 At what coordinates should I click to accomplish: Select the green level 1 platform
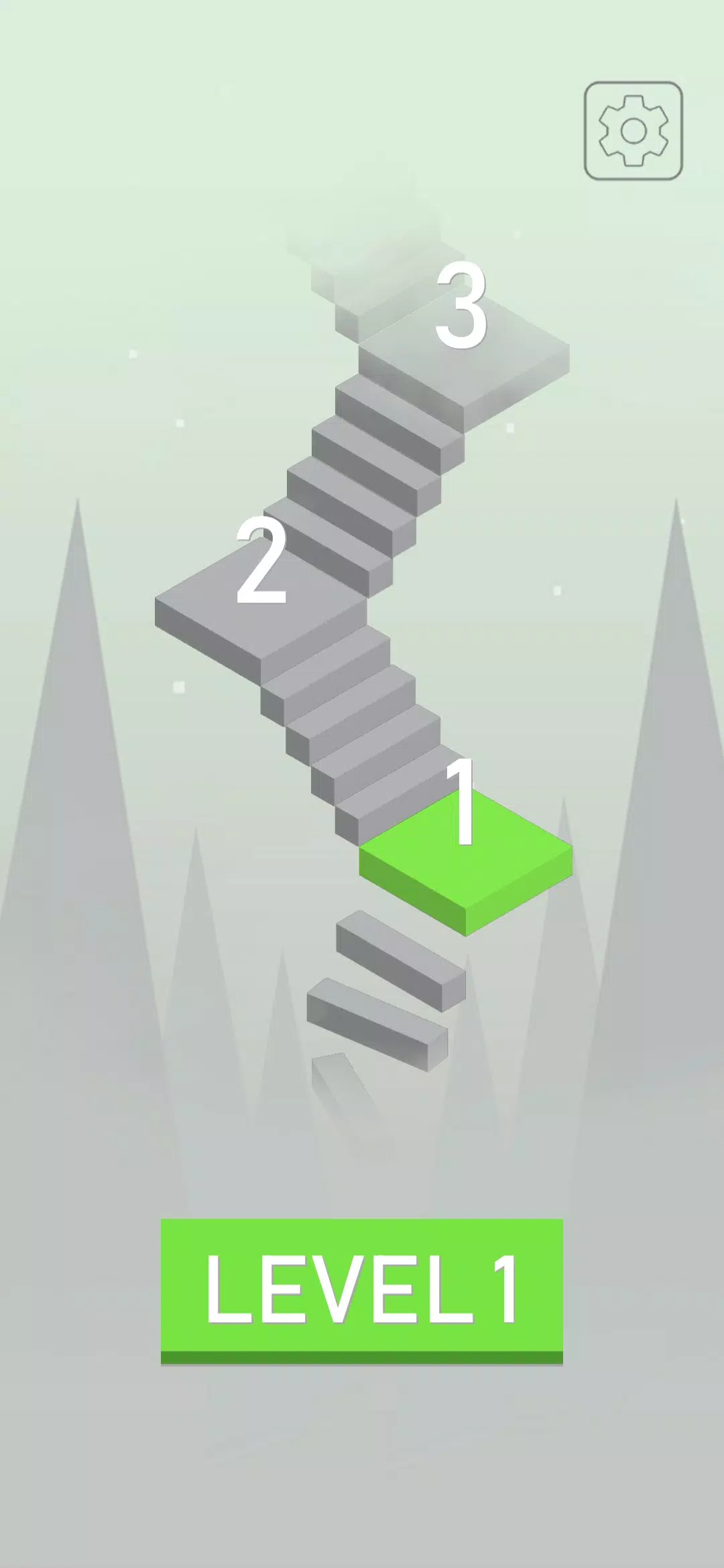(x=466, y=852)
